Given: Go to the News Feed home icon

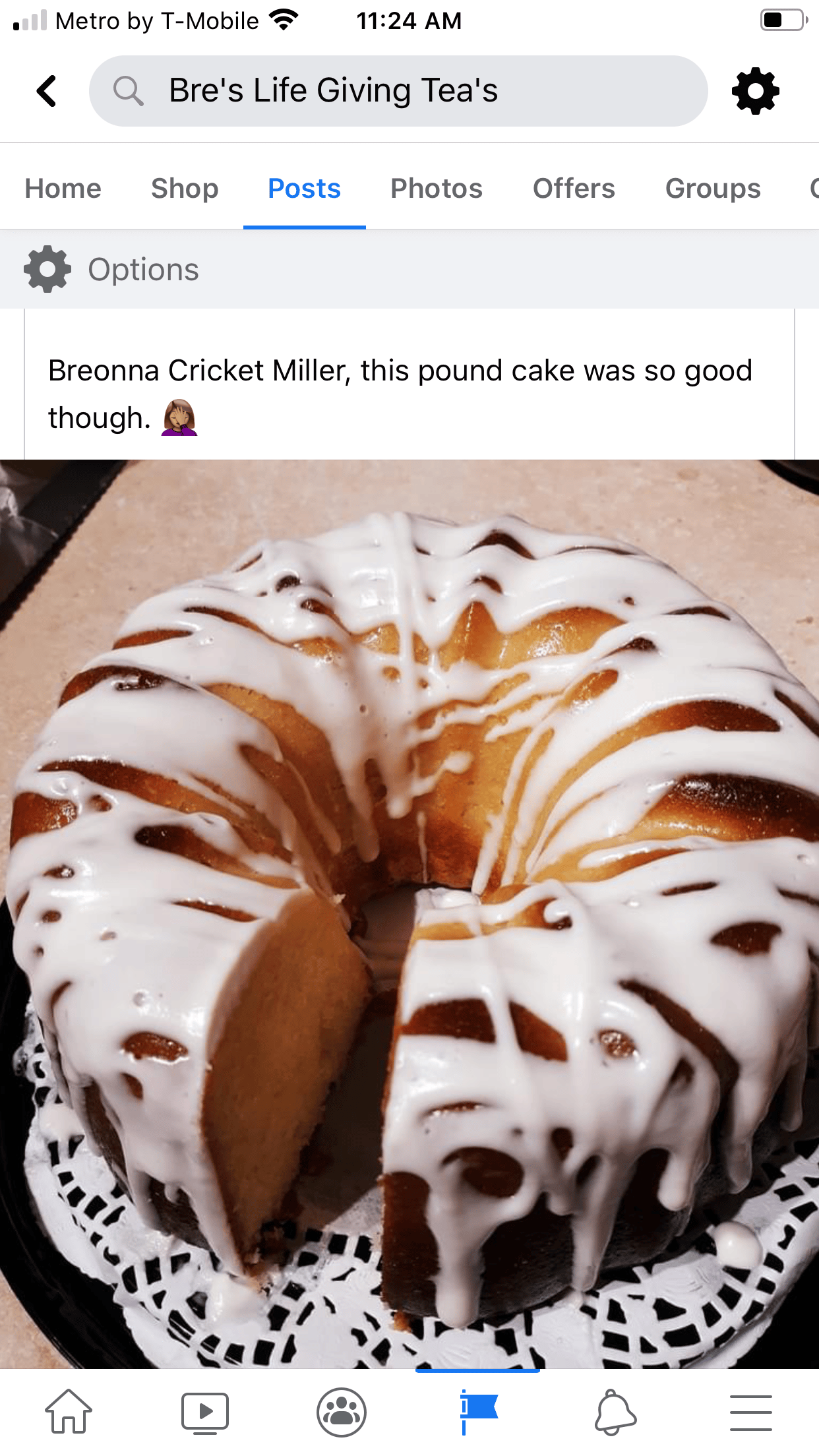Looking at the screenshot, I should (x=69, y=1412).
